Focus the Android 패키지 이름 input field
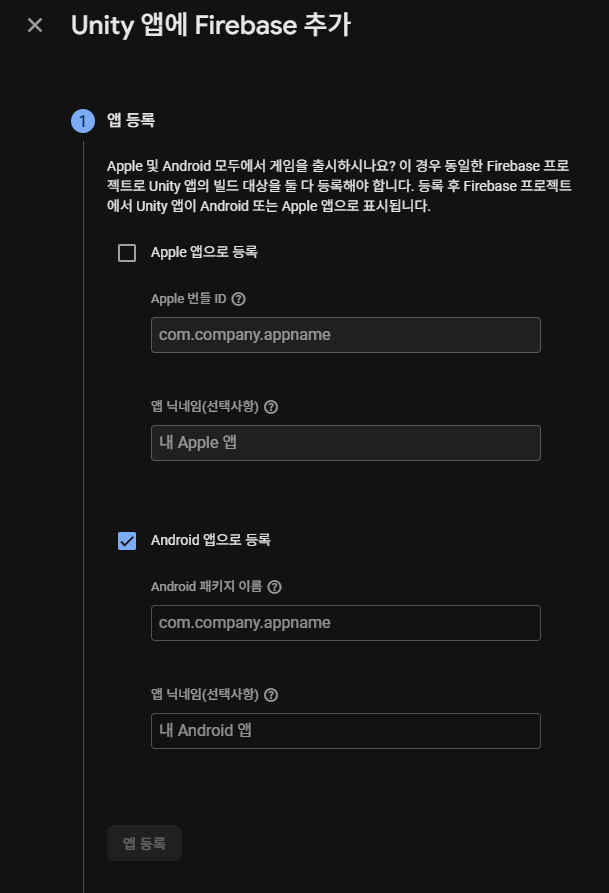 [345, 623]
